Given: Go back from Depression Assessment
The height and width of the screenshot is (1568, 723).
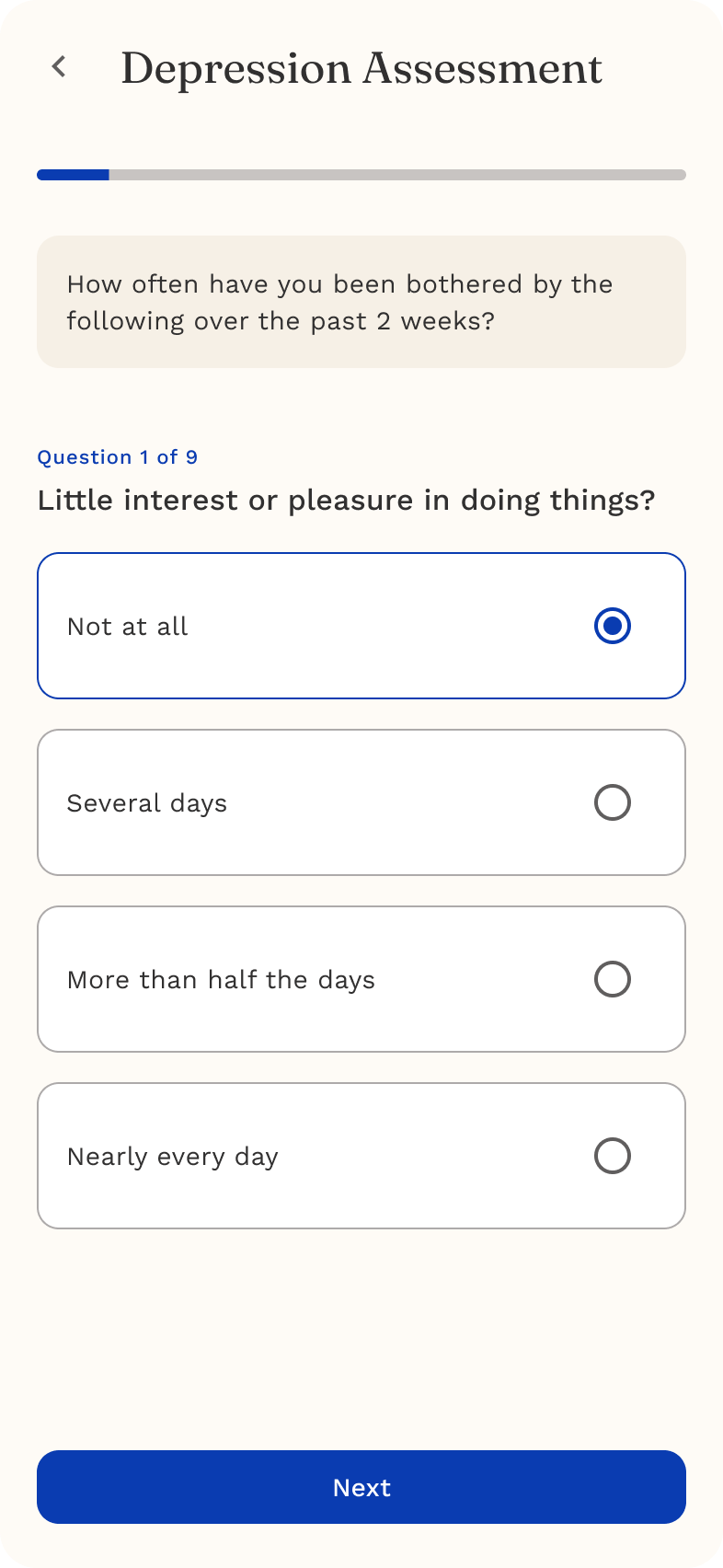Looking at the screenshot, I should tap(60, 66).
